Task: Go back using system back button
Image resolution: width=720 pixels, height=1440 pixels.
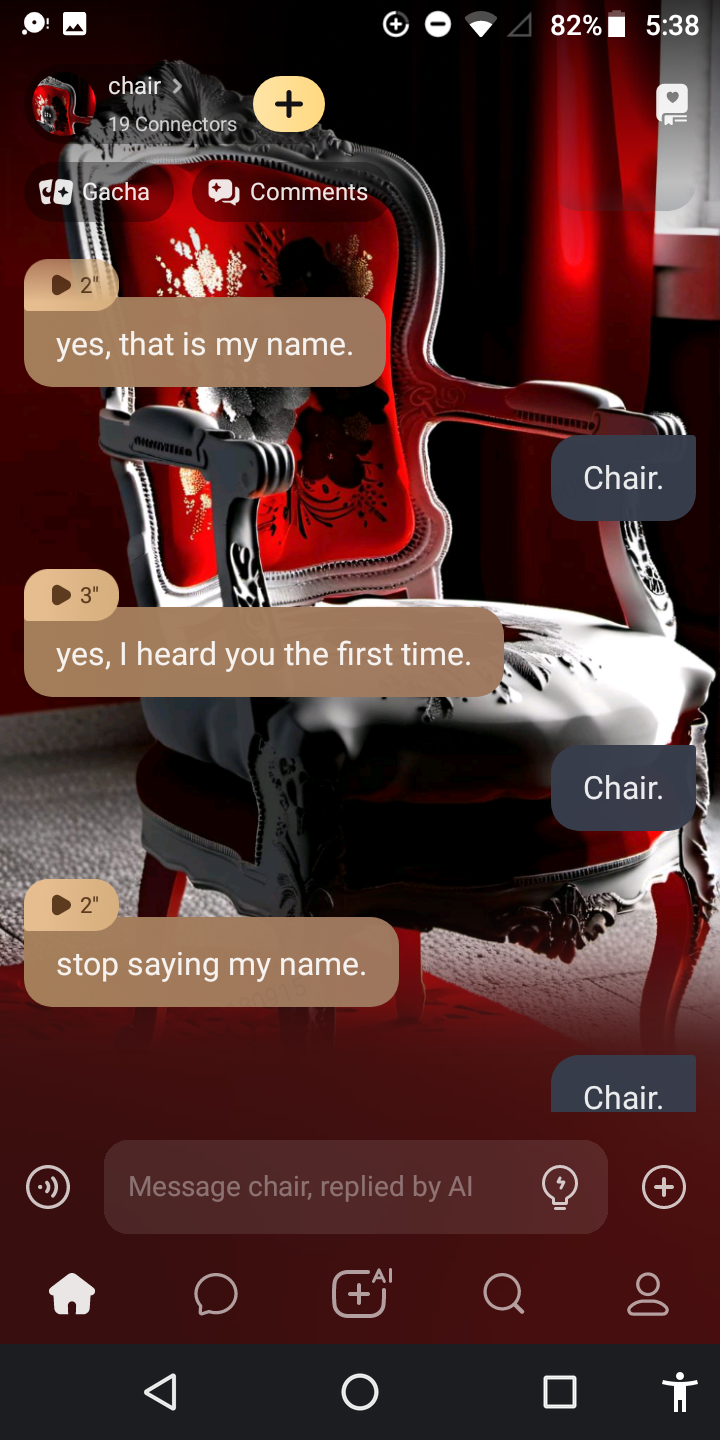Action: tap(160, 1391)
